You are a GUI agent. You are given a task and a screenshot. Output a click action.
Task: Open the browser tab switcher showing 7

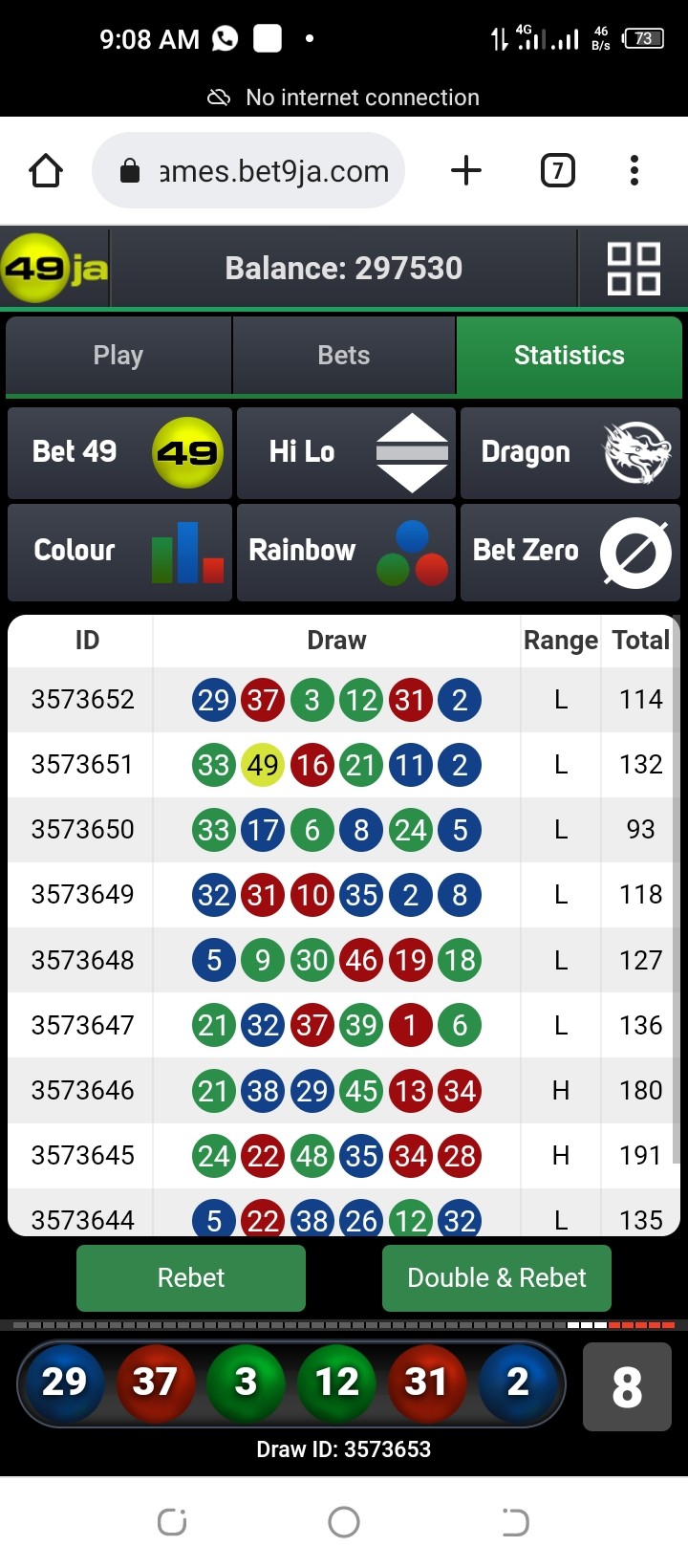coord(557,170)
